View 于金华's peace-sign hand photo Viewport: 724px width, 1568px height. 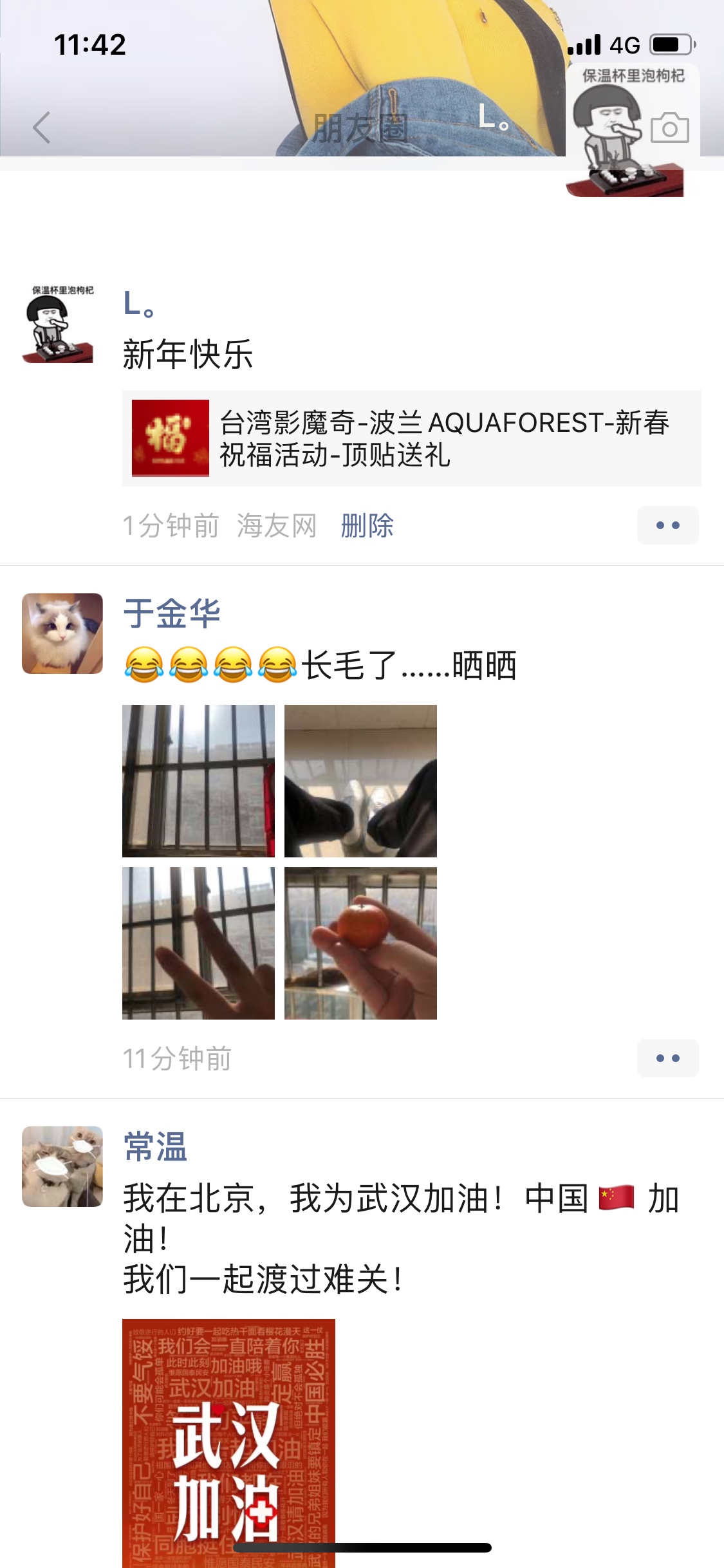198,943
